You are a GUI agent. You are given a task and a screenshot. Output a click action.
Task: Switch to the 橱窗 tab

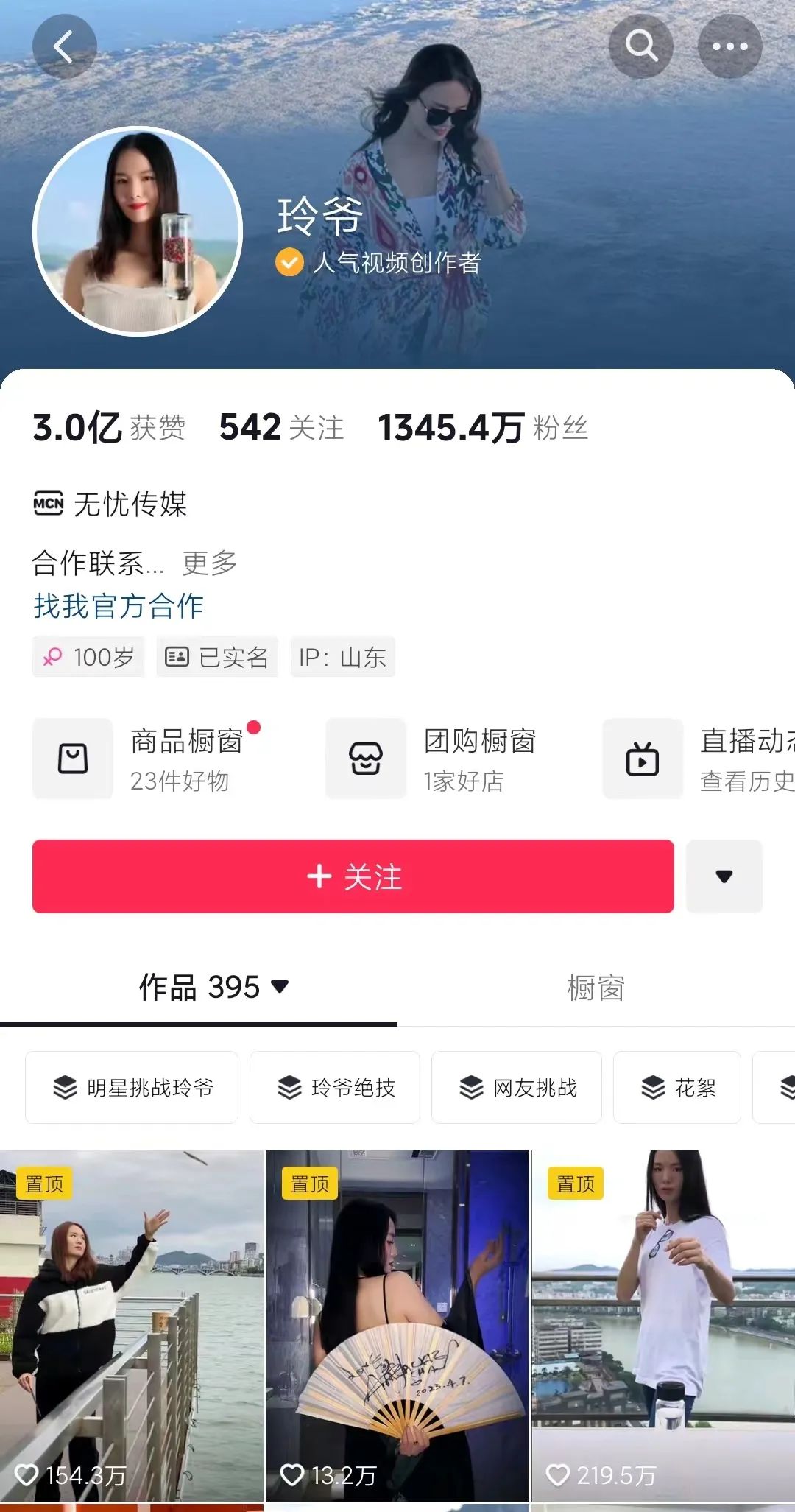pyautogui.click(x=596, y=988)
